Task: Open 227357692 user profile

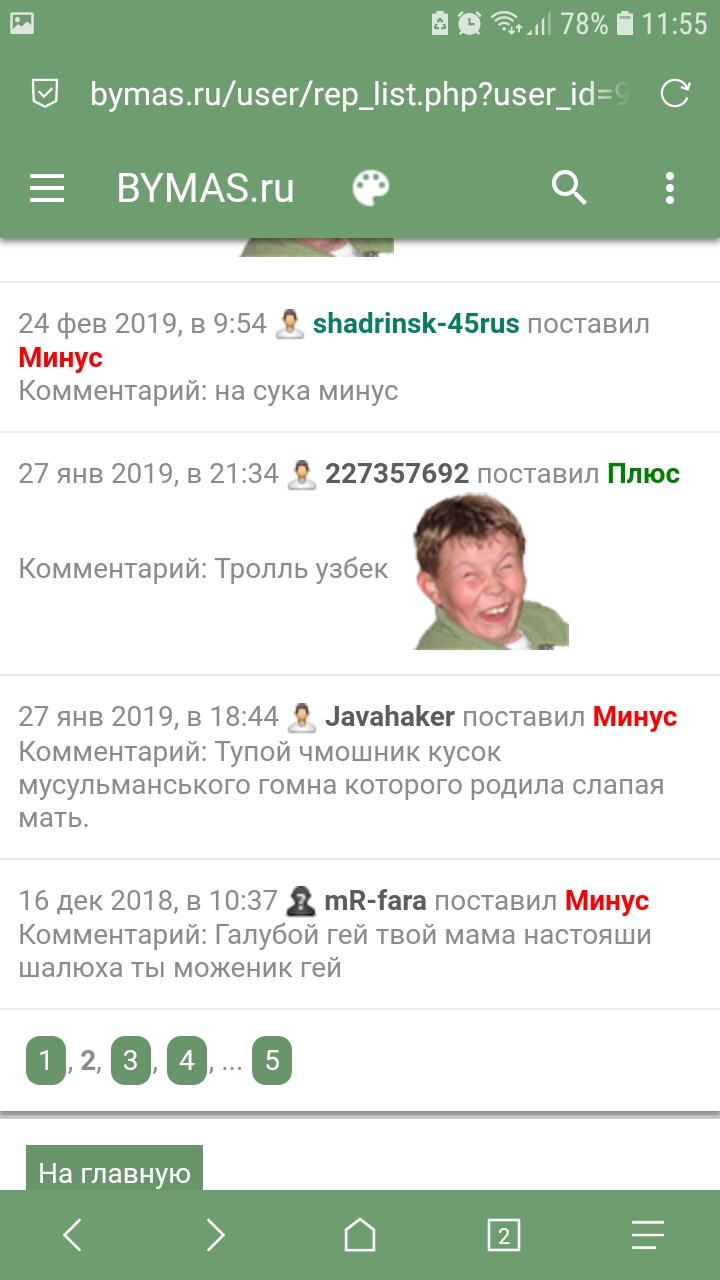Action: pyautogui.click(x=397, y=473)
